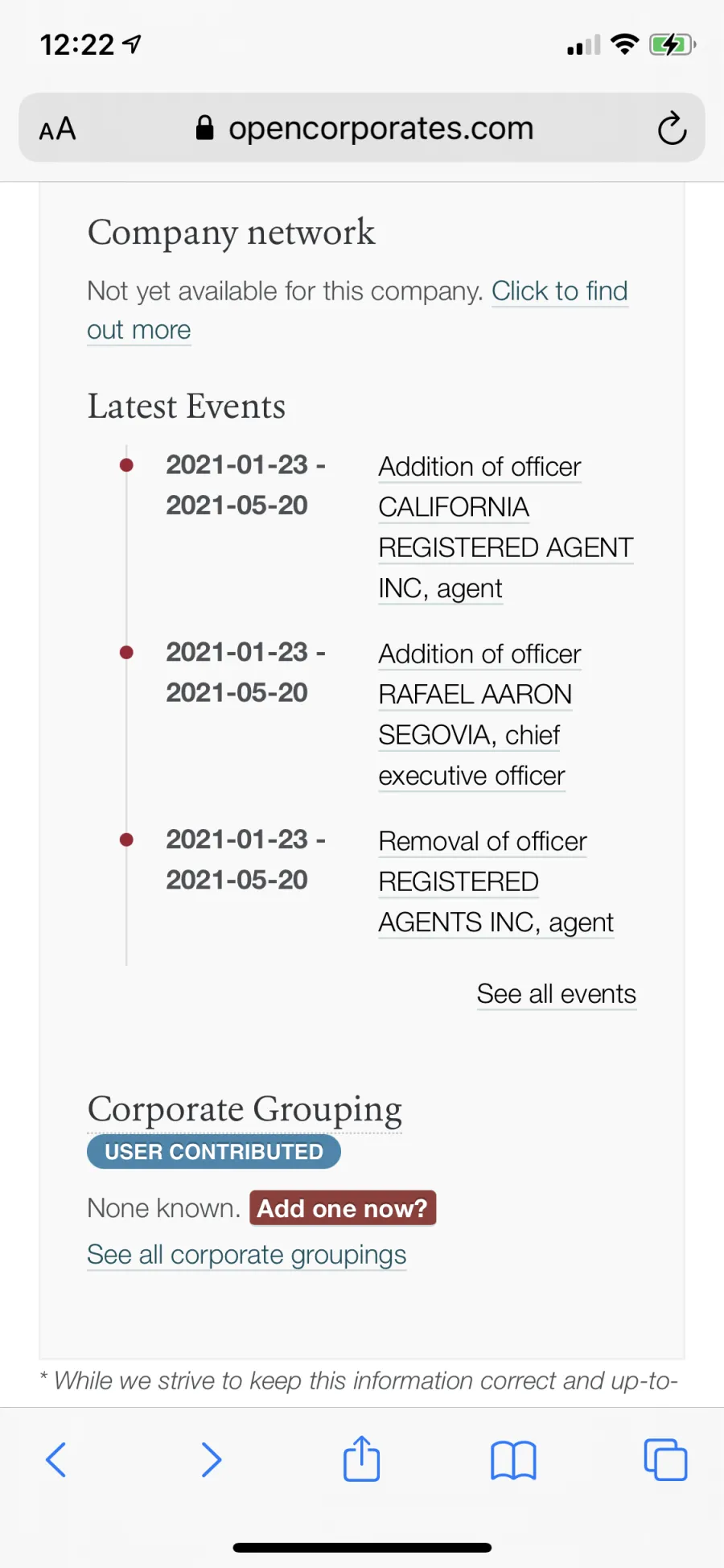Image resolution: width=724 pixels, height=1568 pixels.
Task: Open the California Registered Agent Inc officer addition event
Action: pos(506,527)
